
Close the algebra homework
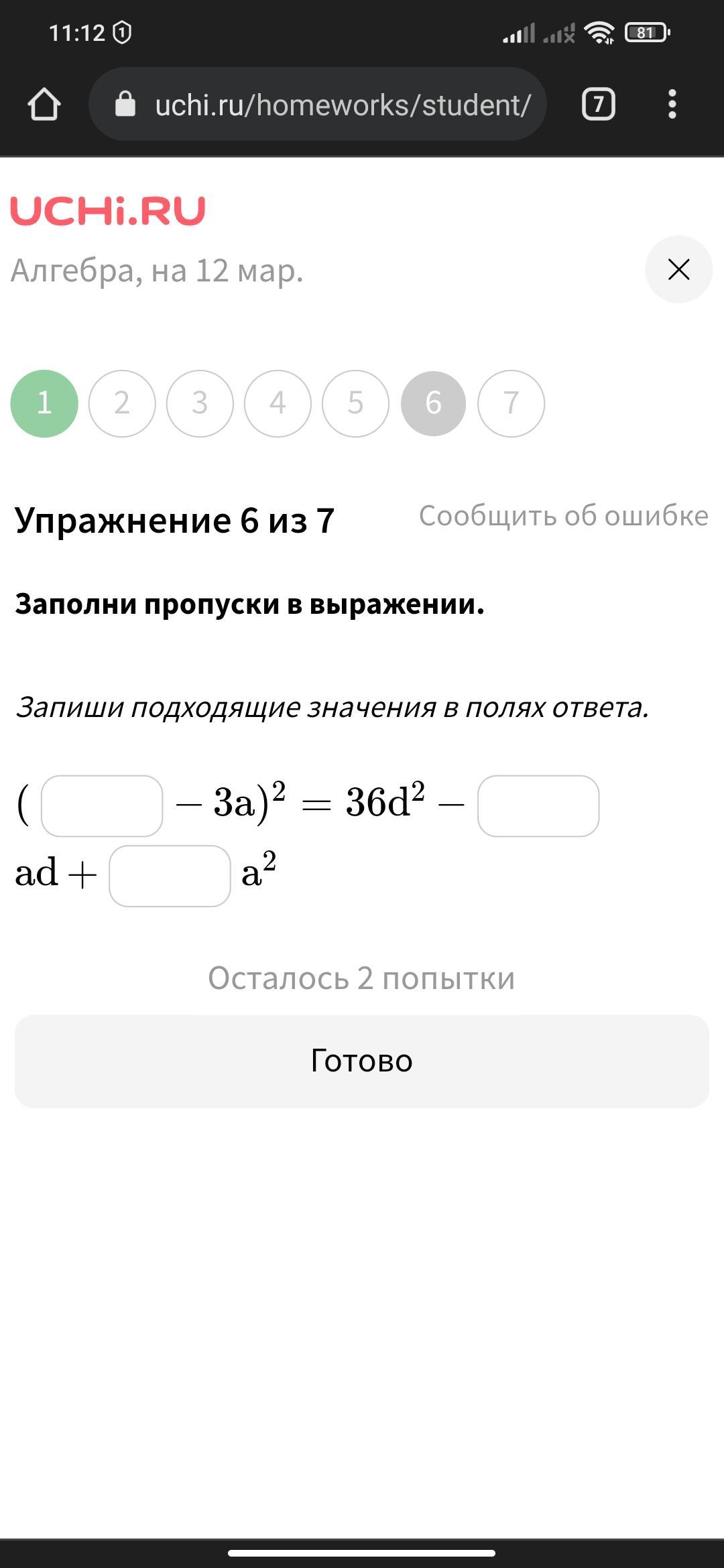[678, 269]
